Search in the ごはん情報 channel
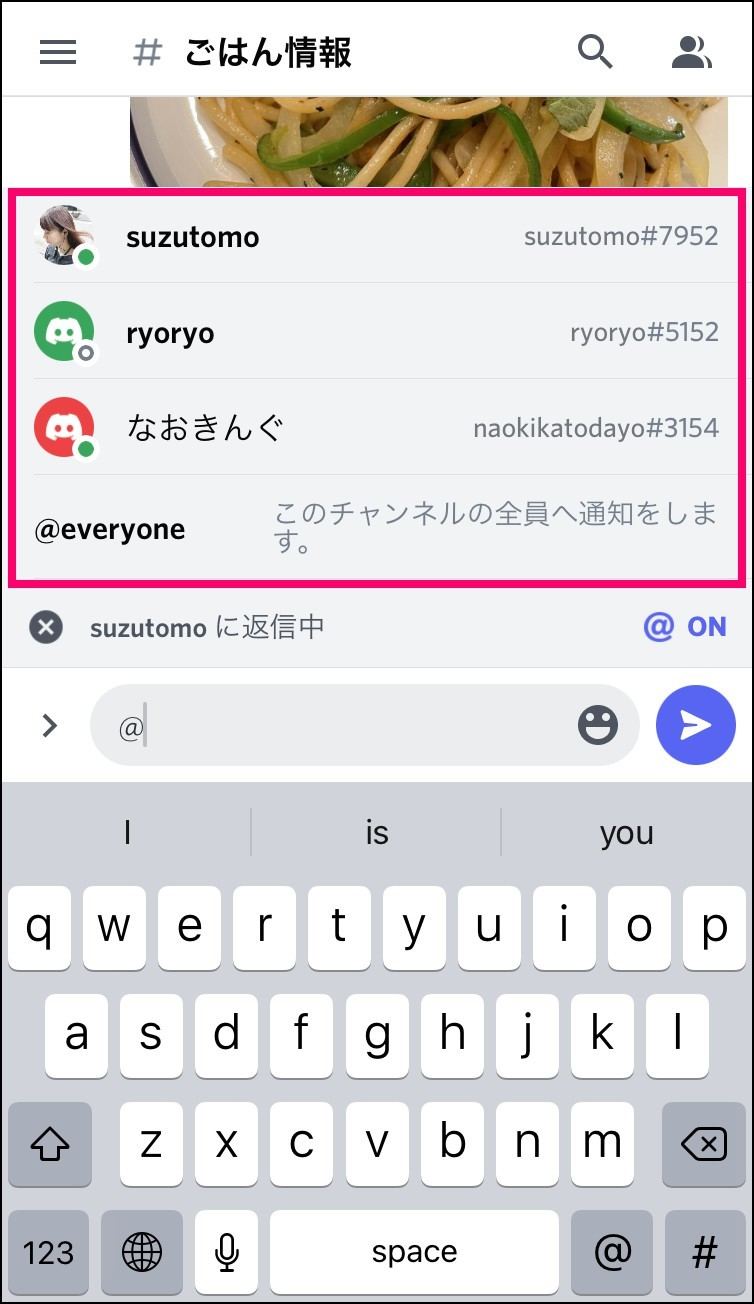 [595, 52]
